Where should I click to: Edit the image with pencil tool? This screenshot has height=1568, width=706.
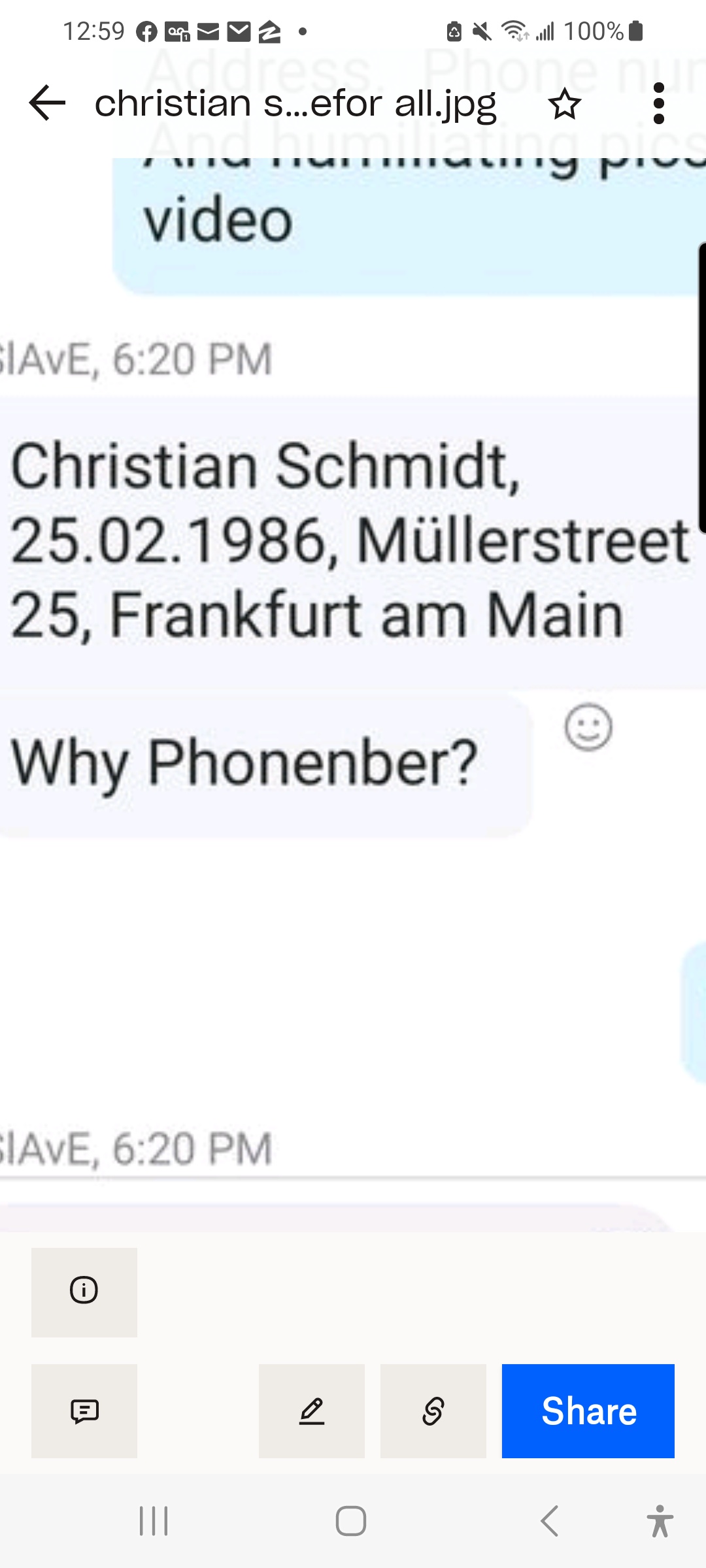[312, 1411]
